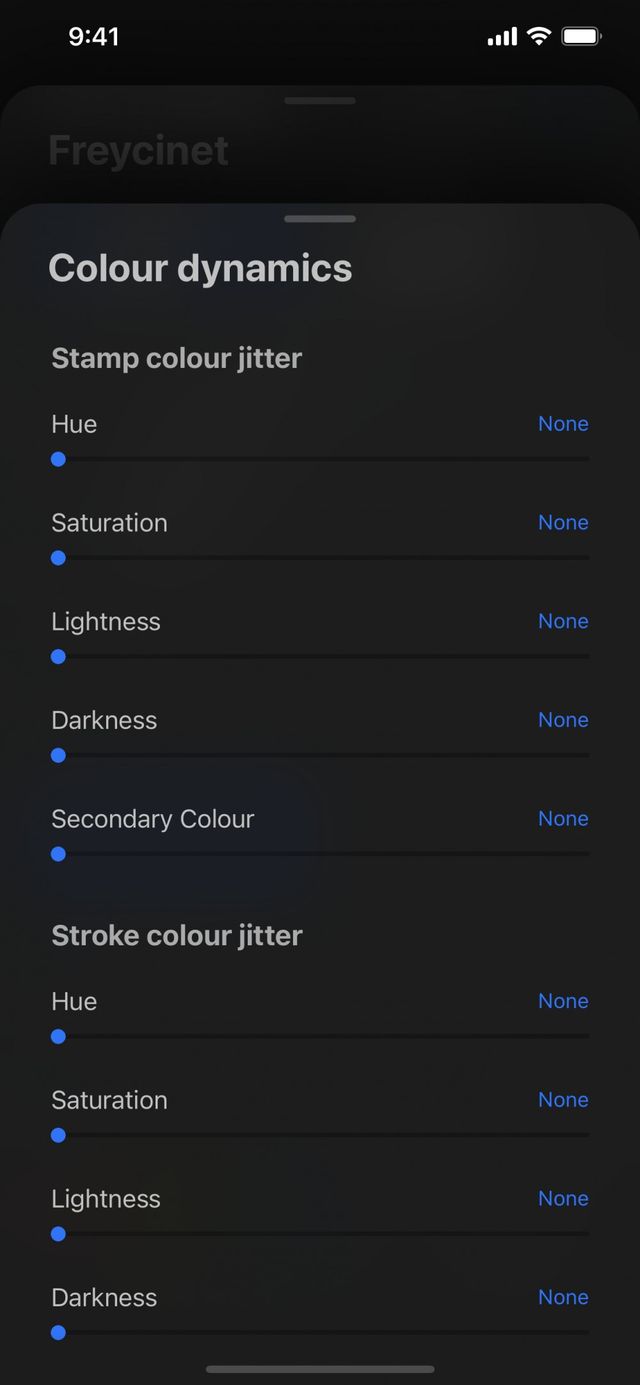Select the None value for Stroke jitter Darkness
Screen dimensions: 640x1385
tap(563, 1297)
